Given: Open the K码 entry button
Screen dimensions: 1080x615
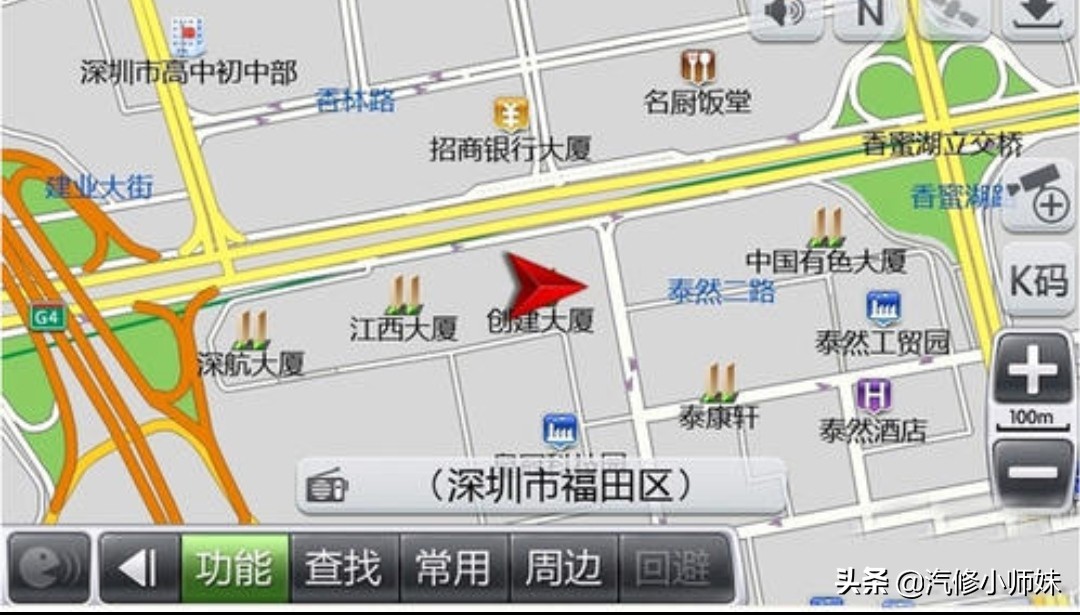Looking at the screenshot, I should tap(1037, 281).
